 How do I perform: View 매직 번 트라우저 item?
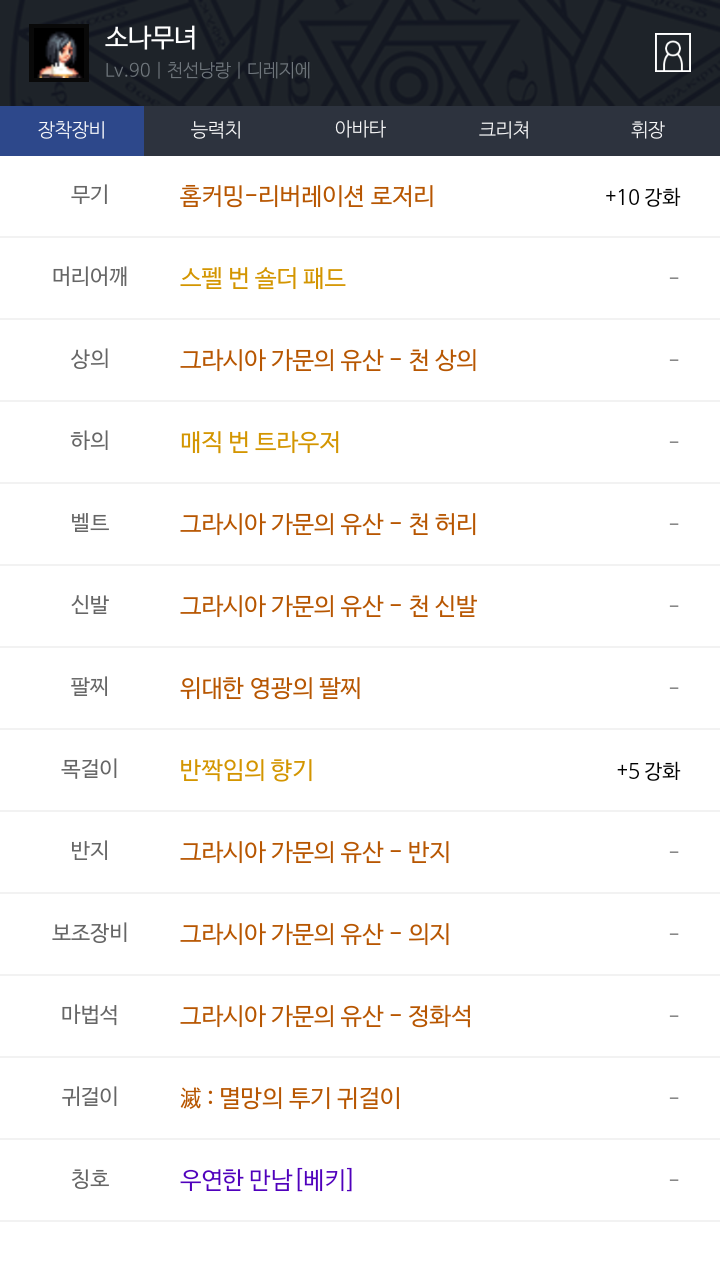[x=260, y=441]
